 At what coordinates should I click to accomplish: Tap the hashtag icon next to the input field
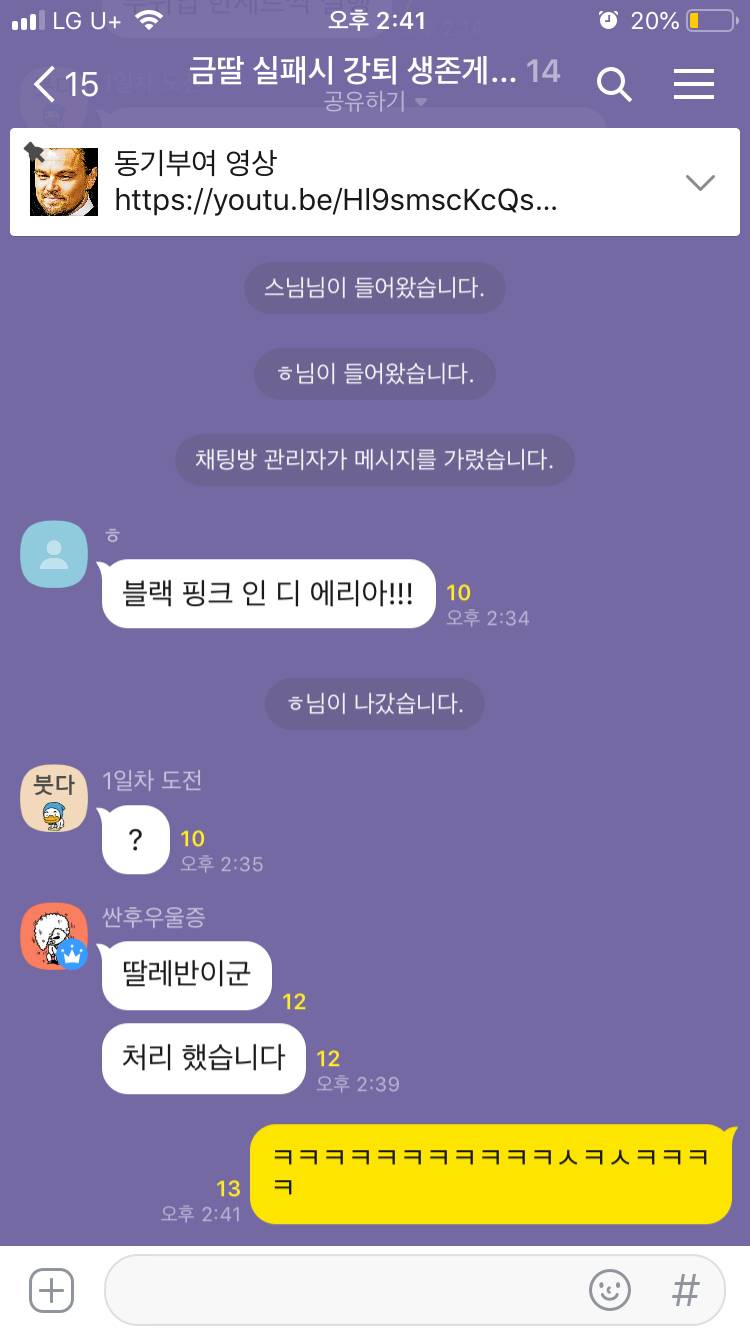click(685, 1291)
